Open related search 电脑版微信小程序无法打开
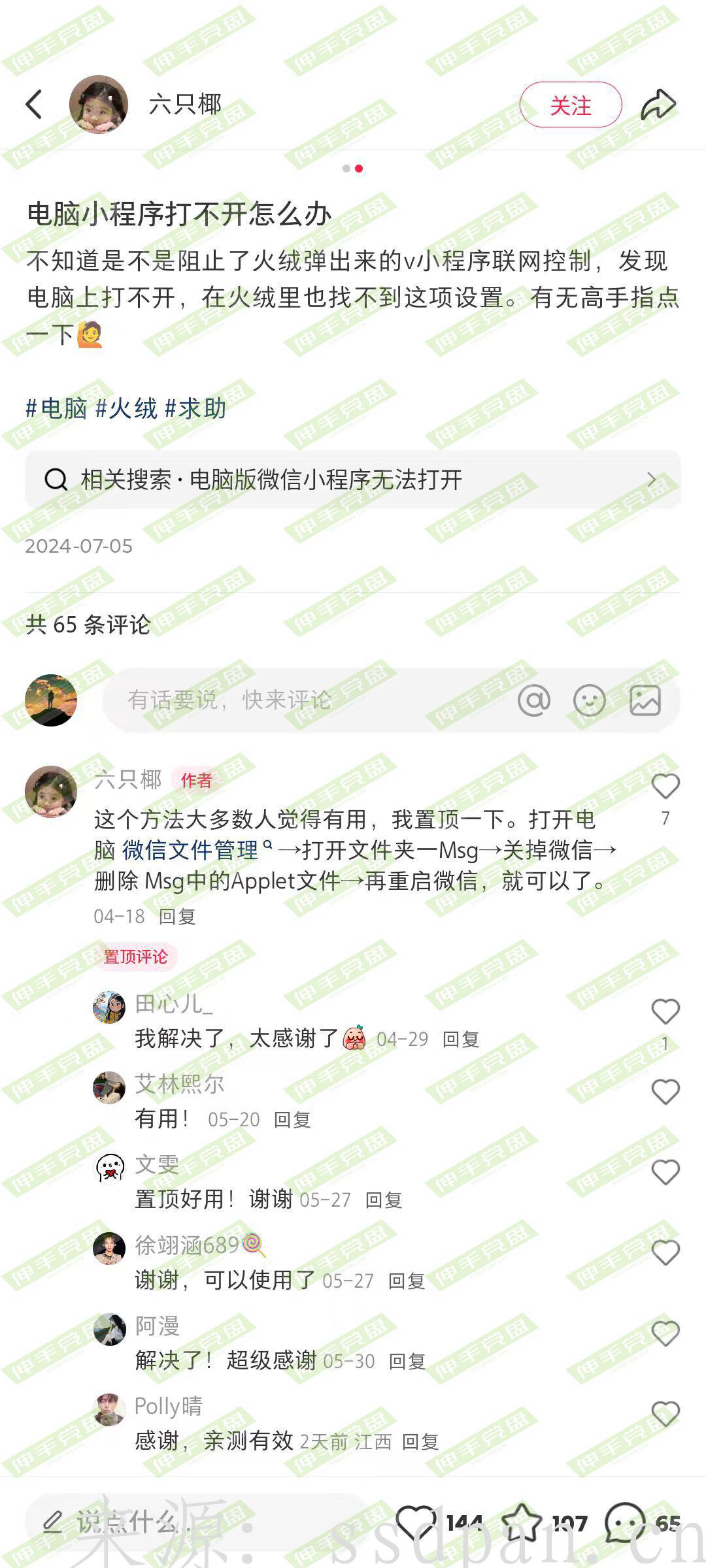Screen dimensions: 706x1568 353,480
